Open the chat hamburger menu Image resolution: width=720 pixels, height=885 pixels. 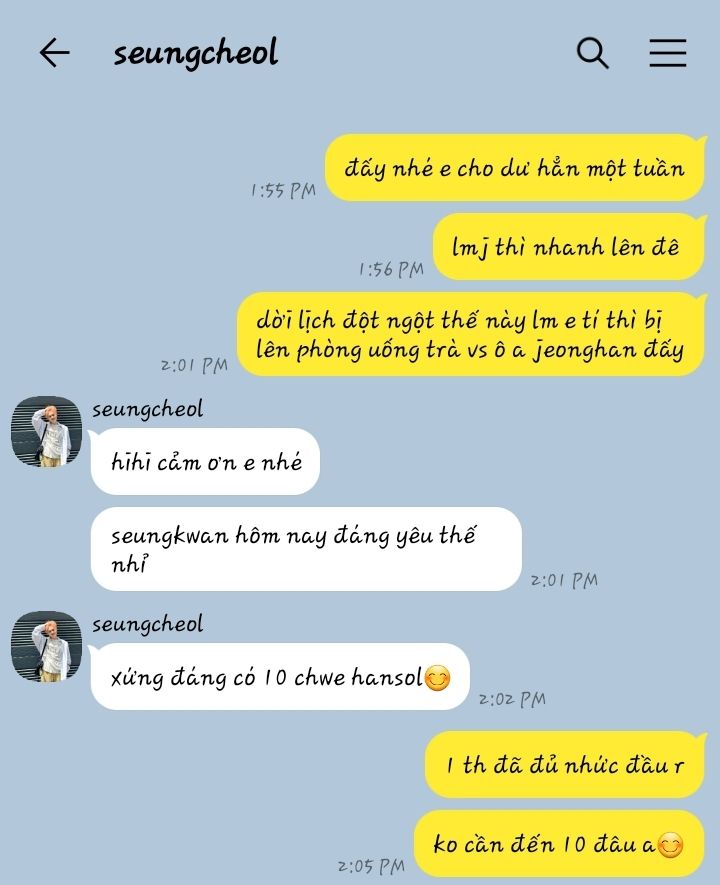(x=667, y=53)
